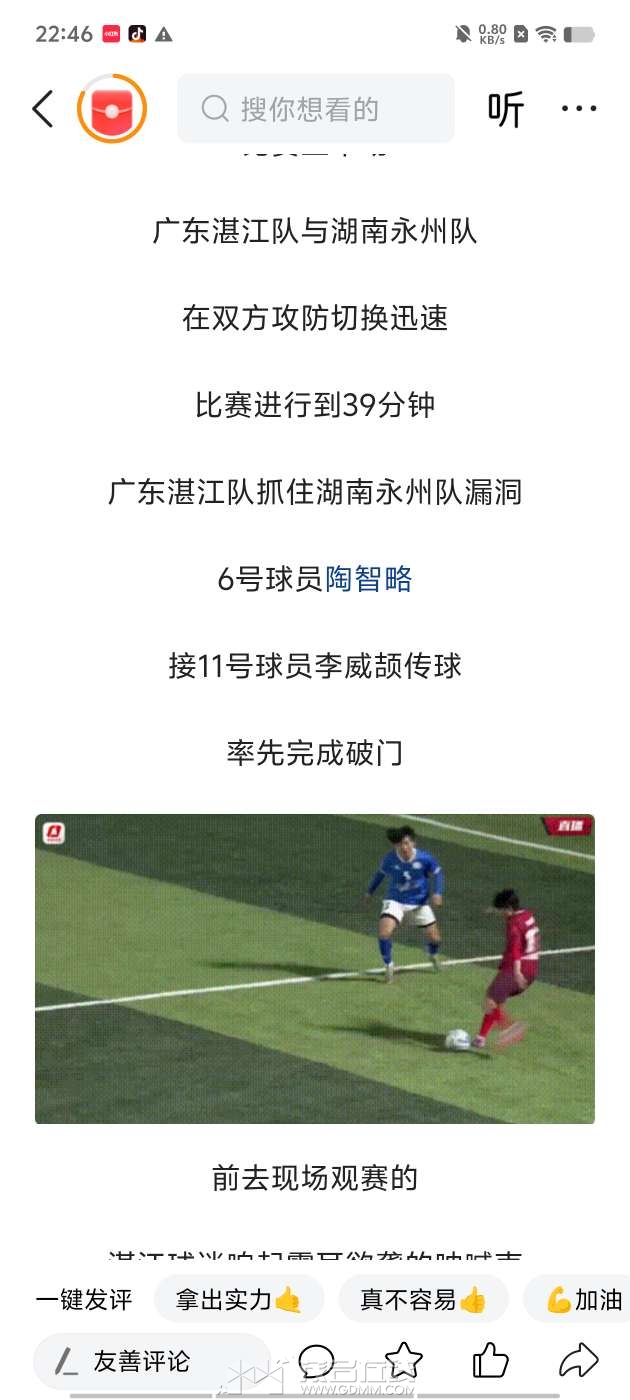Viewport: 630px width, 1400px height.
Task: Open the 陶智略 player link
Action: pyautogui.click(x=369, y=579)
